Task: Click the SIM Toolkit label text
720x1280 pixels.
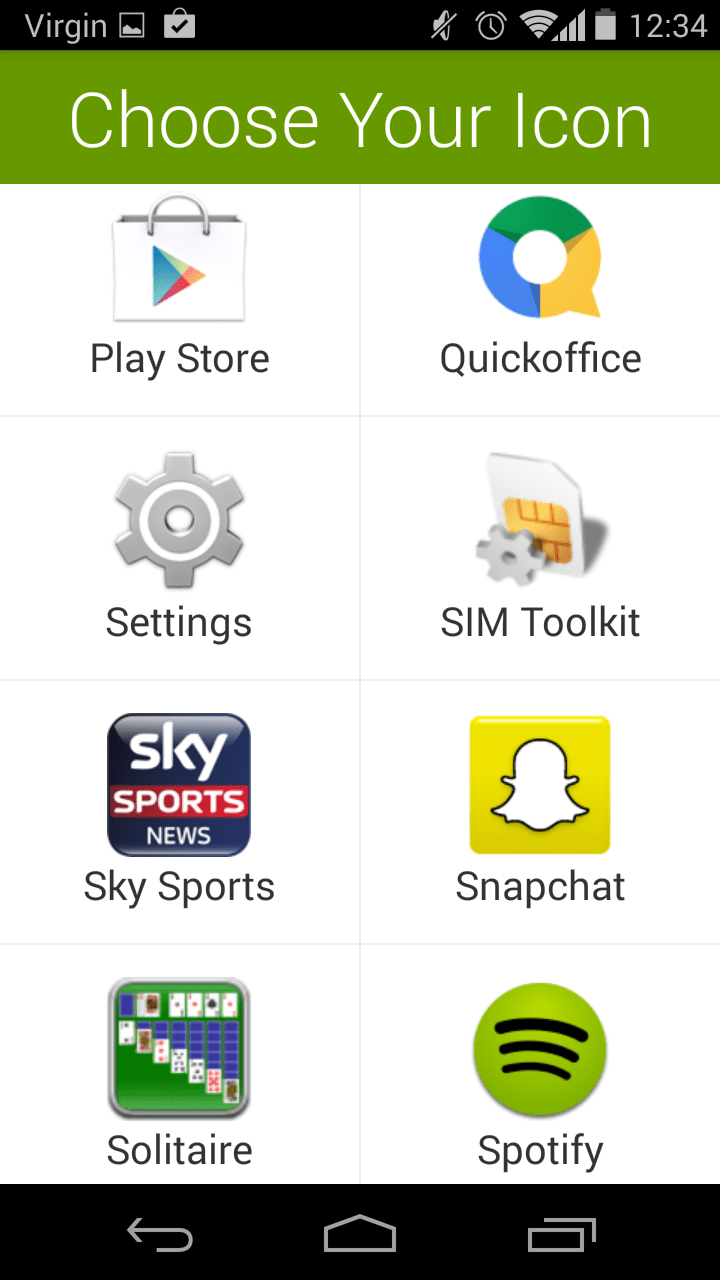Action: point(540,622)
